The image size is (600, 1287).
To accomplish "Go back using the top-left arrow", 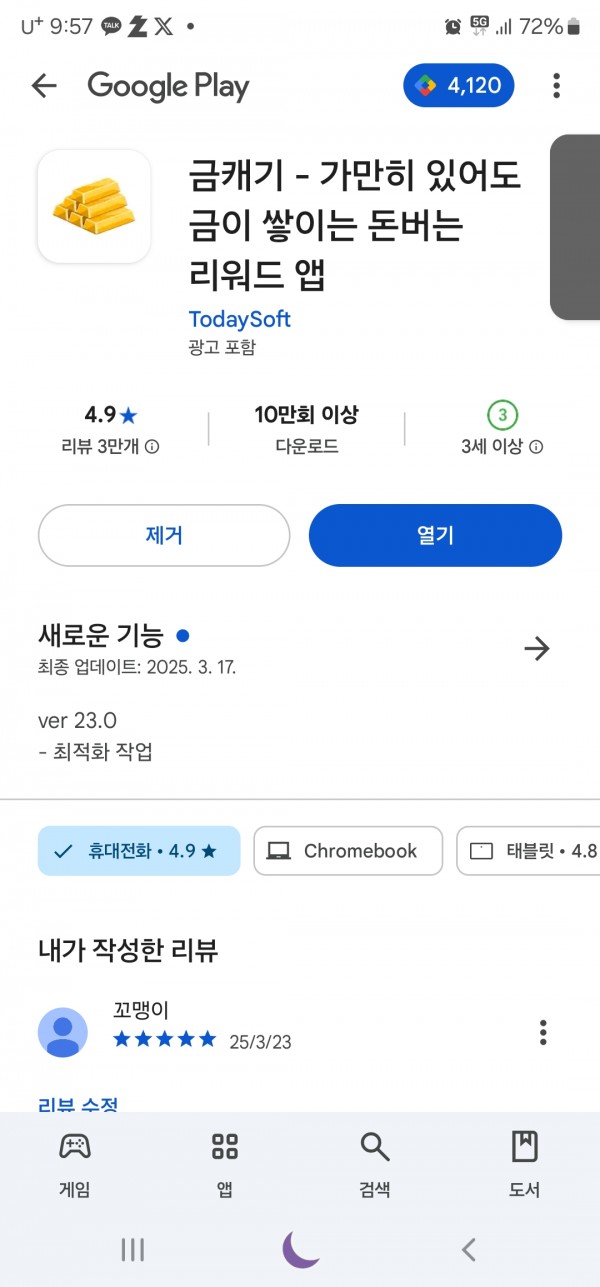I will pos(44,86).
